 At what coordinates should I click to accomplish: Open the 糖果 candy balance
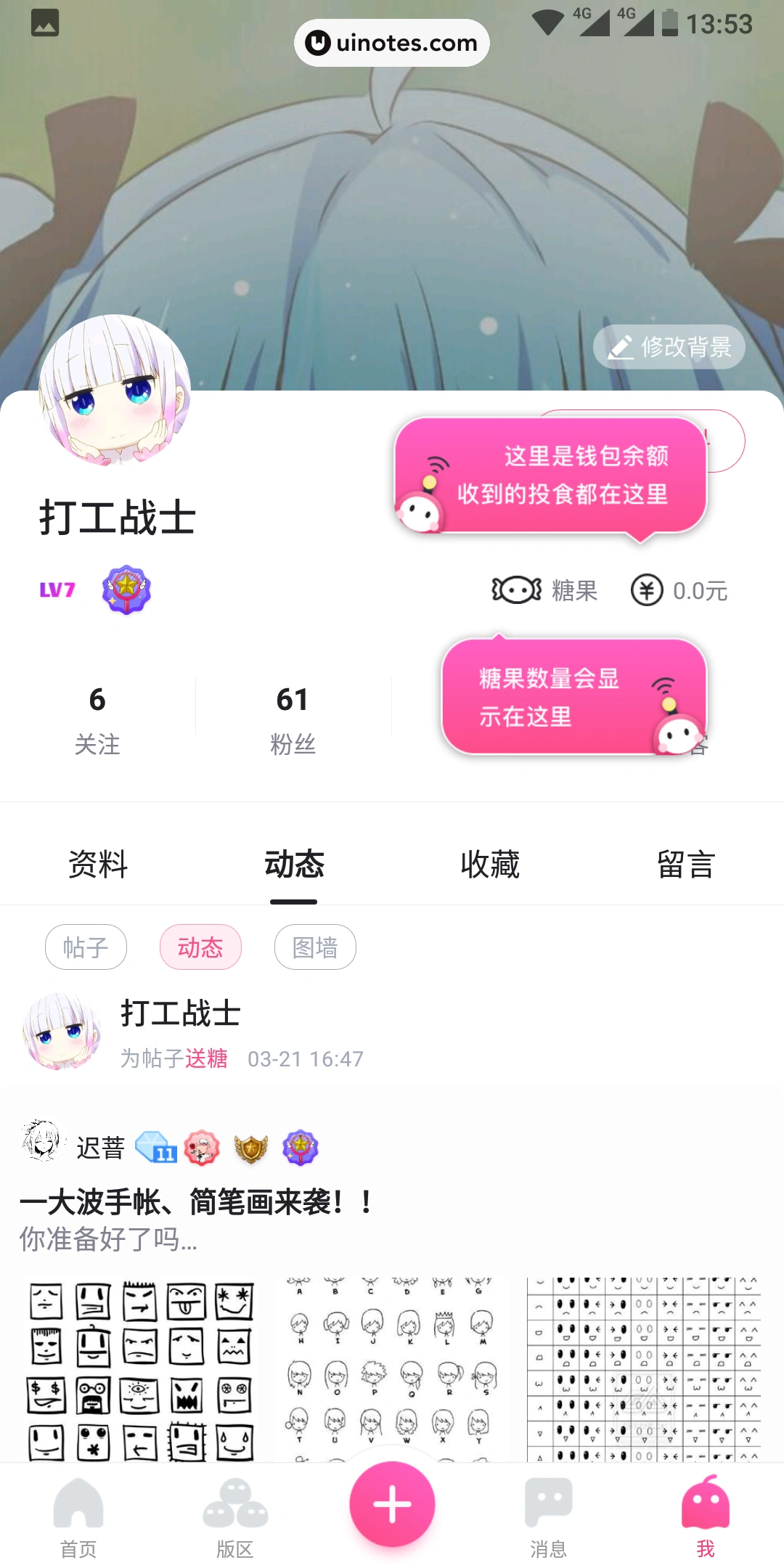pos(545,590)
